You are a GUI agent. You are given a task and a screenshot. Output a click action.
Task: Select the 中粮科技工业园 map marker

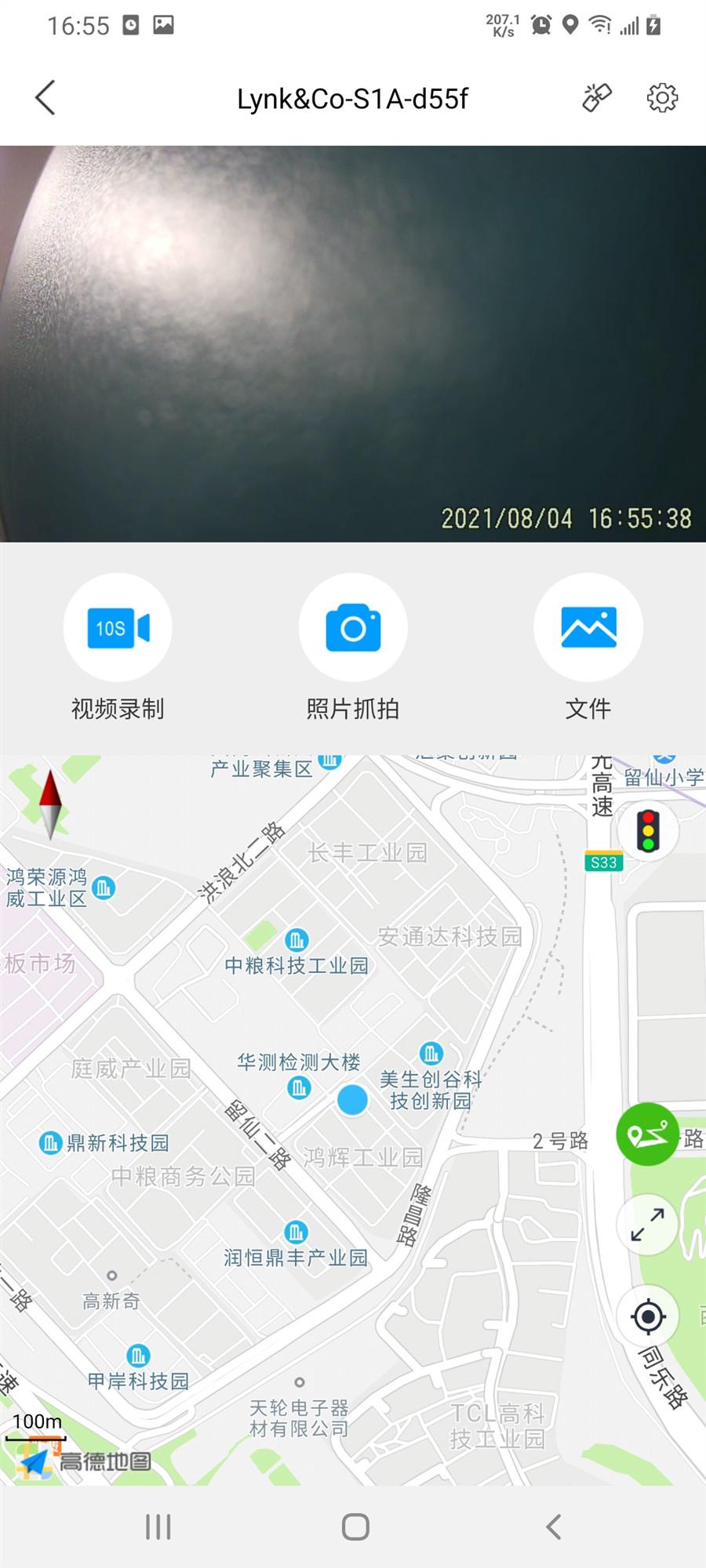pos(295,938)
